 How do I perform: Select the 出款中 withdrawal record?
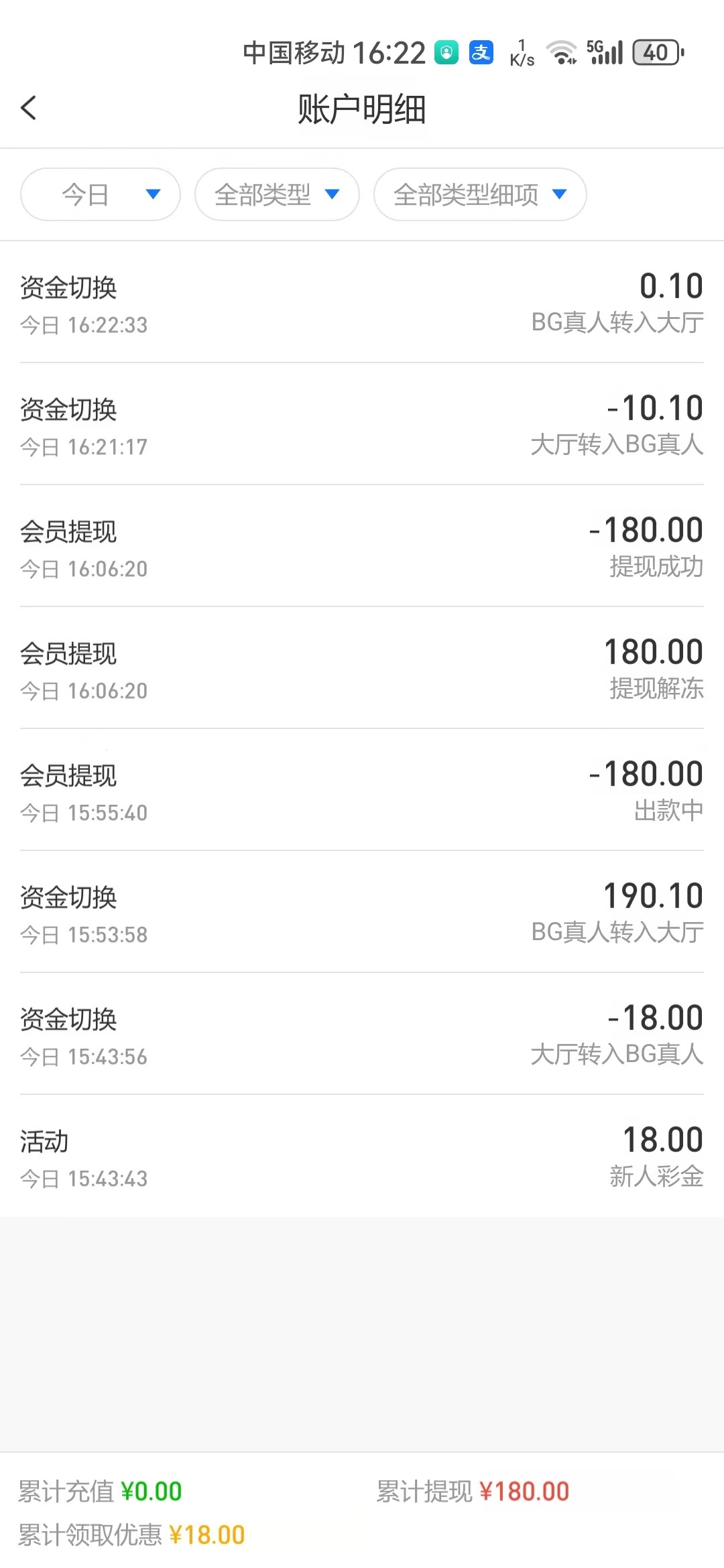click(362, 793)
